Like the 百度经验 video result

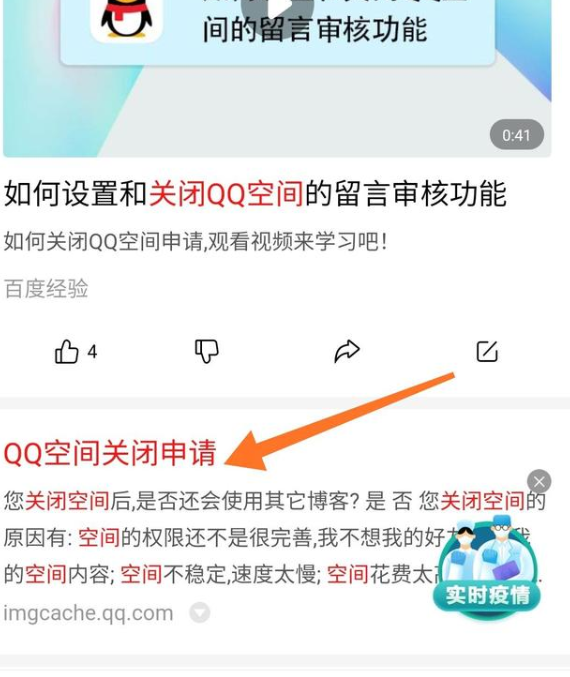[75, 351]
